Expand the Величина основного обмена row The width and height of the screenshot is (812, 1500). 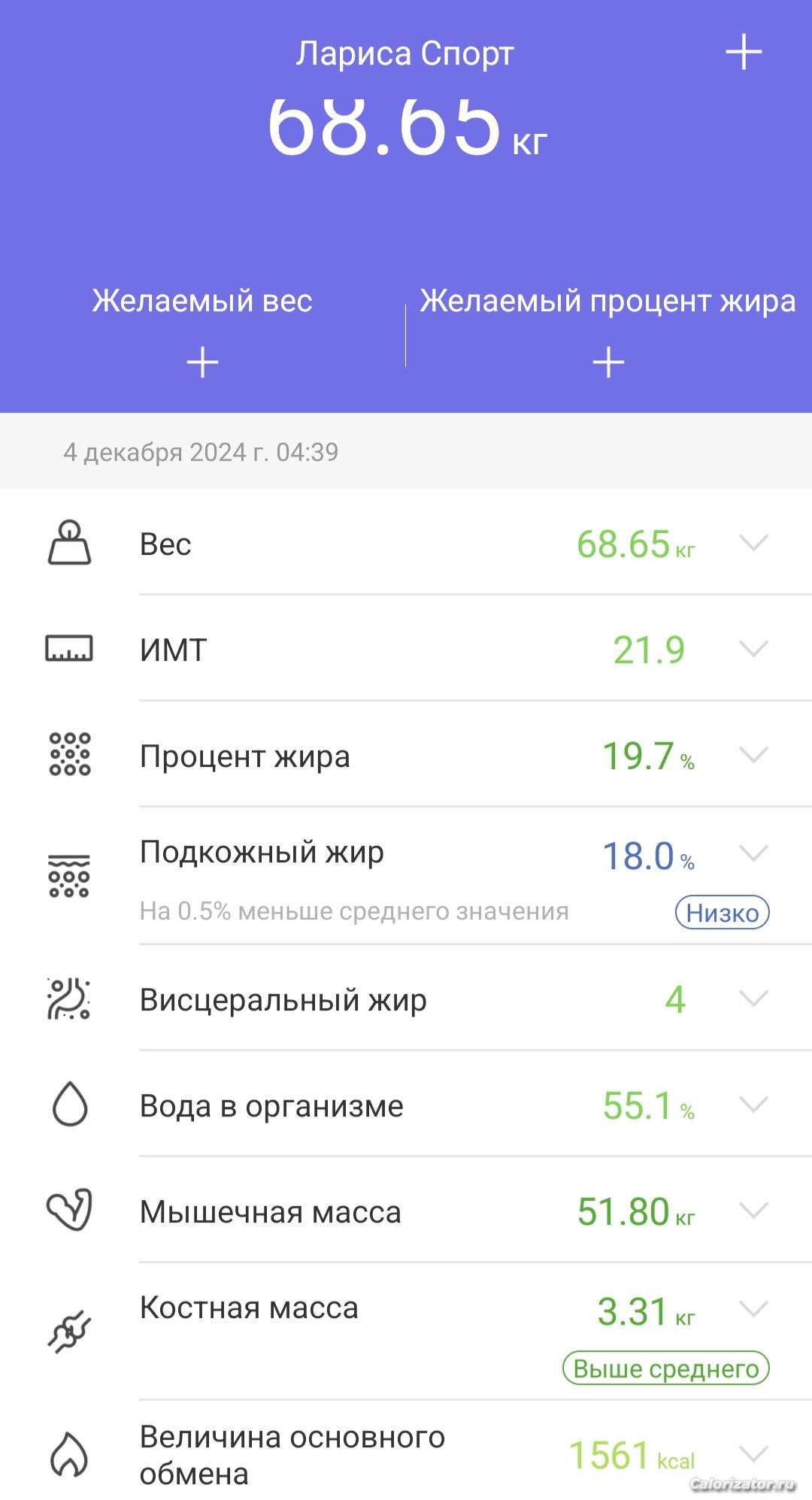753,1453
